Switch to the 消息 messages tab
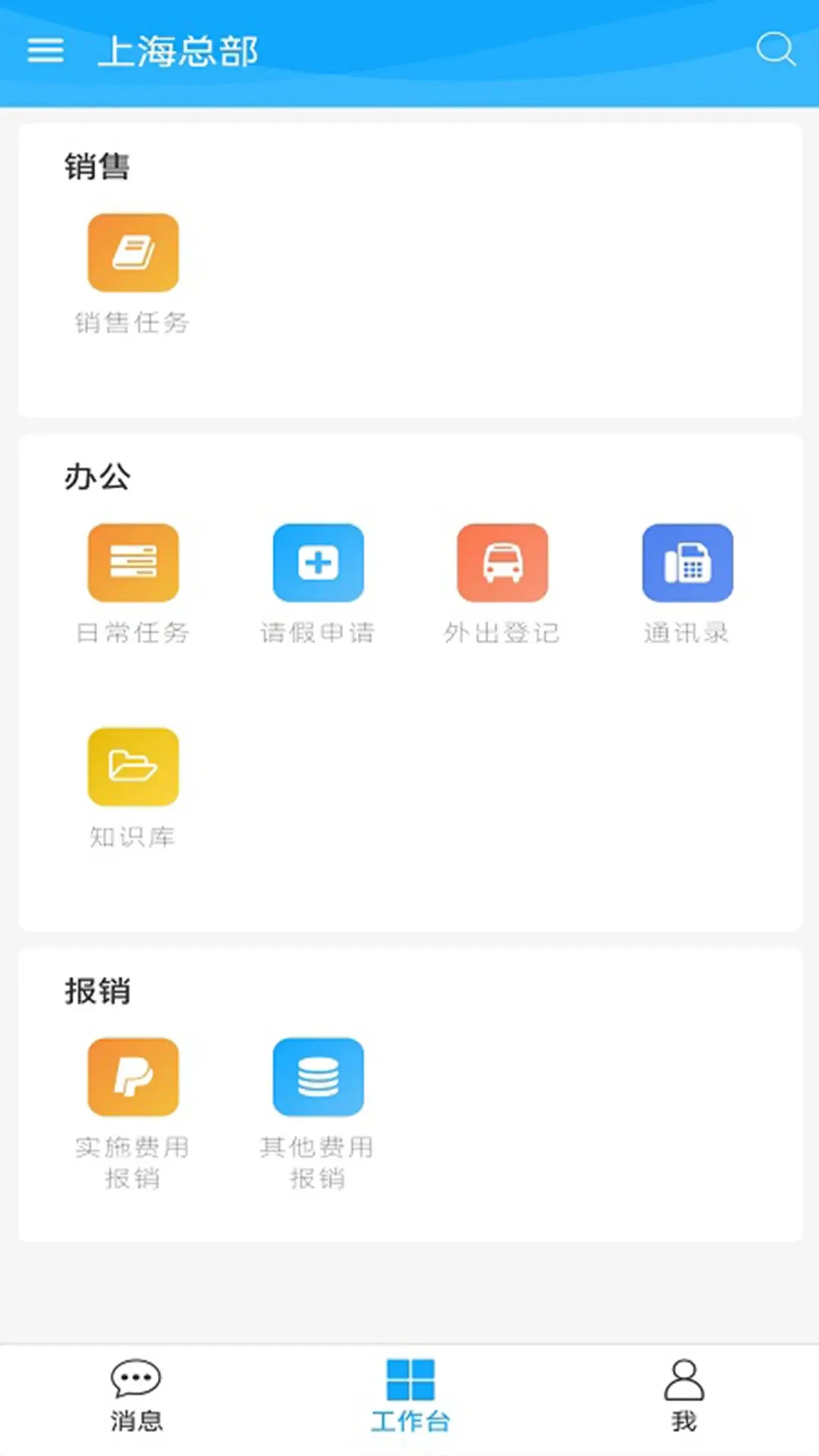819x1456 pixels. [136, 1395]
